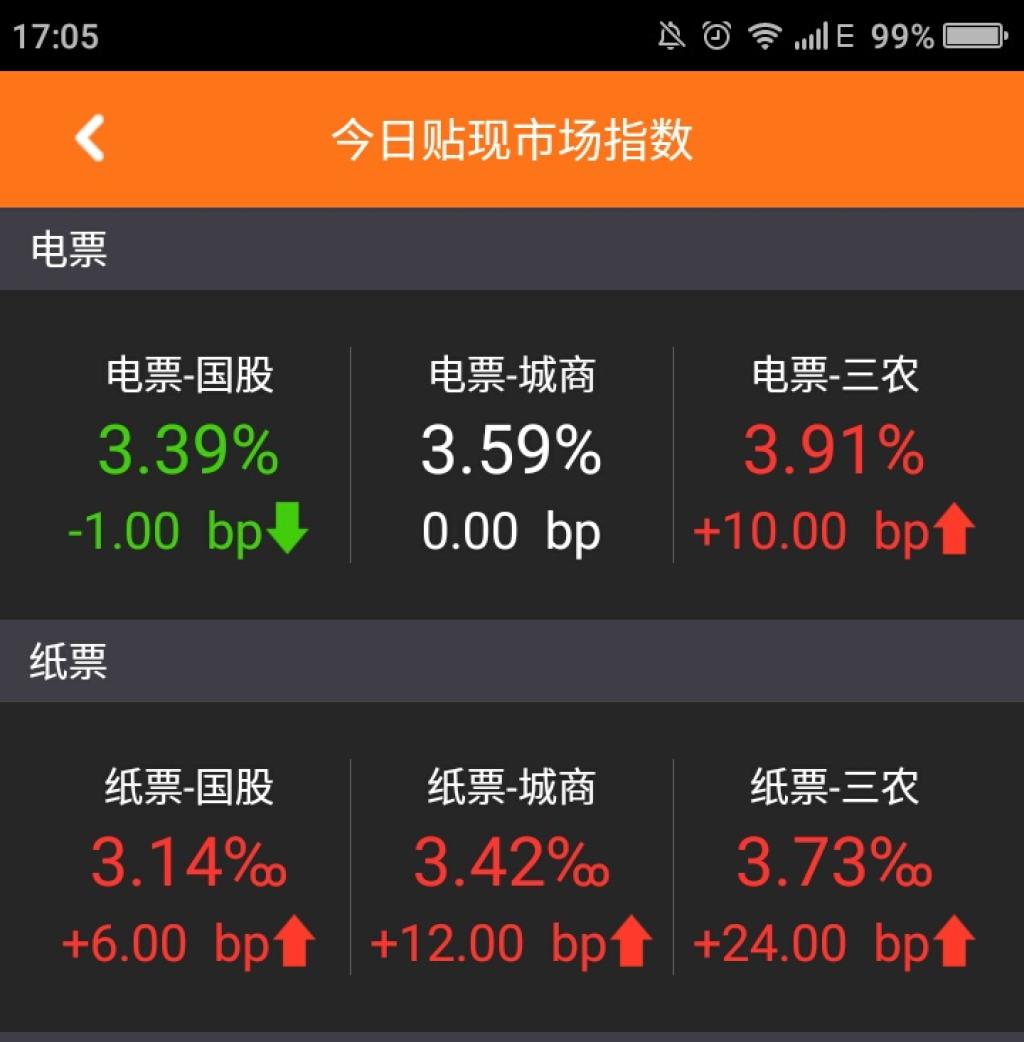1024x1042 pixels.
Task: Select the 纸票-三农 rate 3.73‰
Action: (x=835, y=862)
